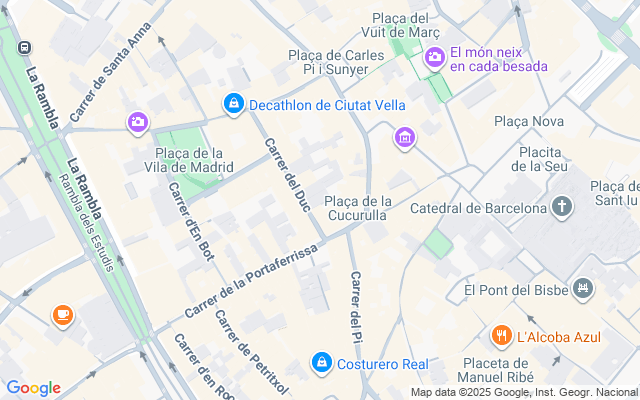Open El Pont del Bisbe place pin

[583, 289]
